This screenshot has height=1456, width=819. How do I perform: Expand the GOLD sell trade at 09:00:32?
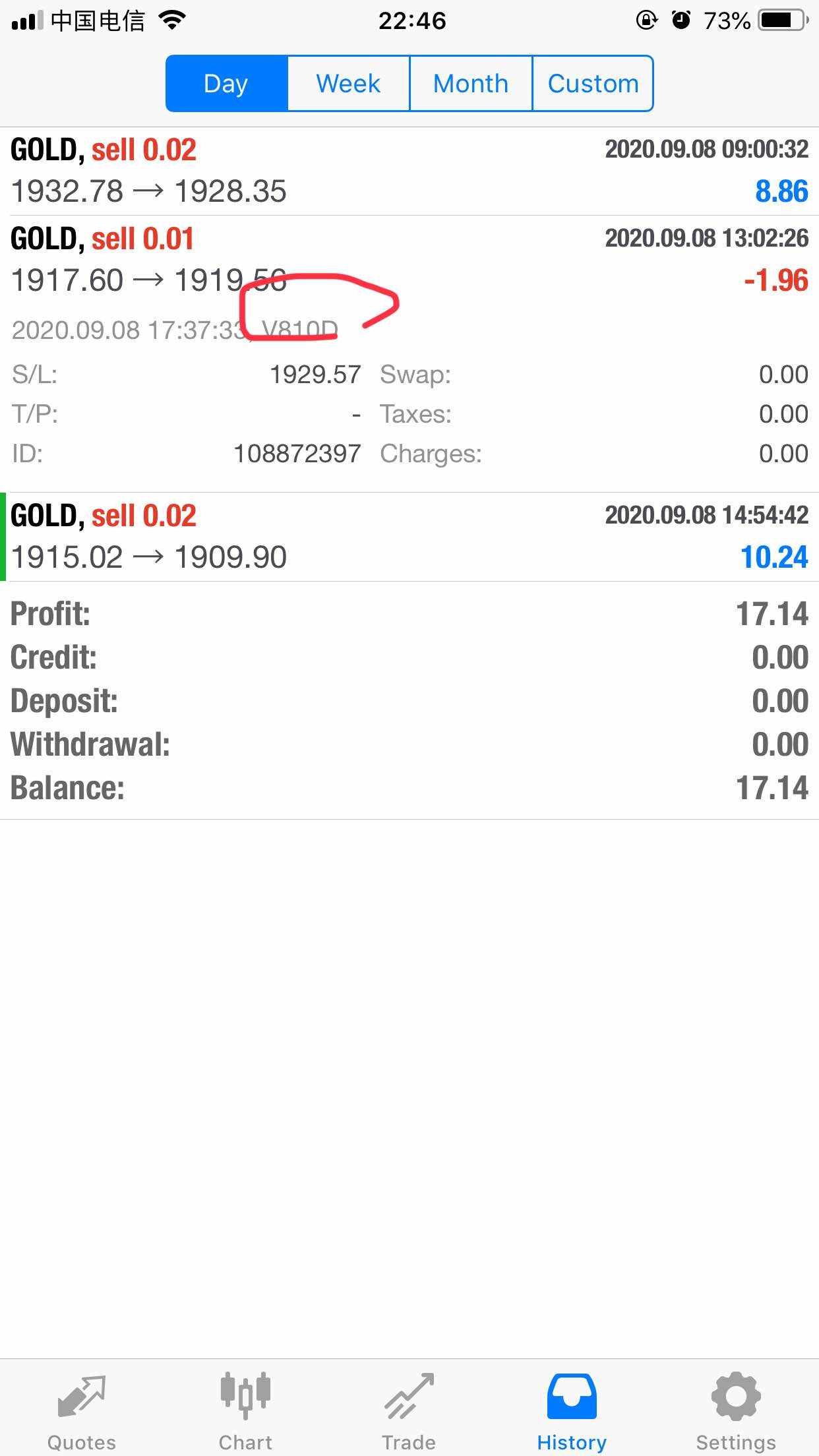[x=409, y=171]
